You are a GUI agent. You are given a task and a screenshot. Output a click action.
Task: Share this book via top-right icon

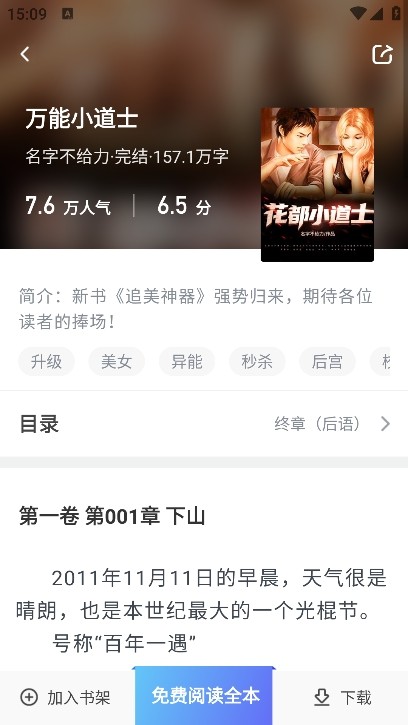click(x=383, y=54)
